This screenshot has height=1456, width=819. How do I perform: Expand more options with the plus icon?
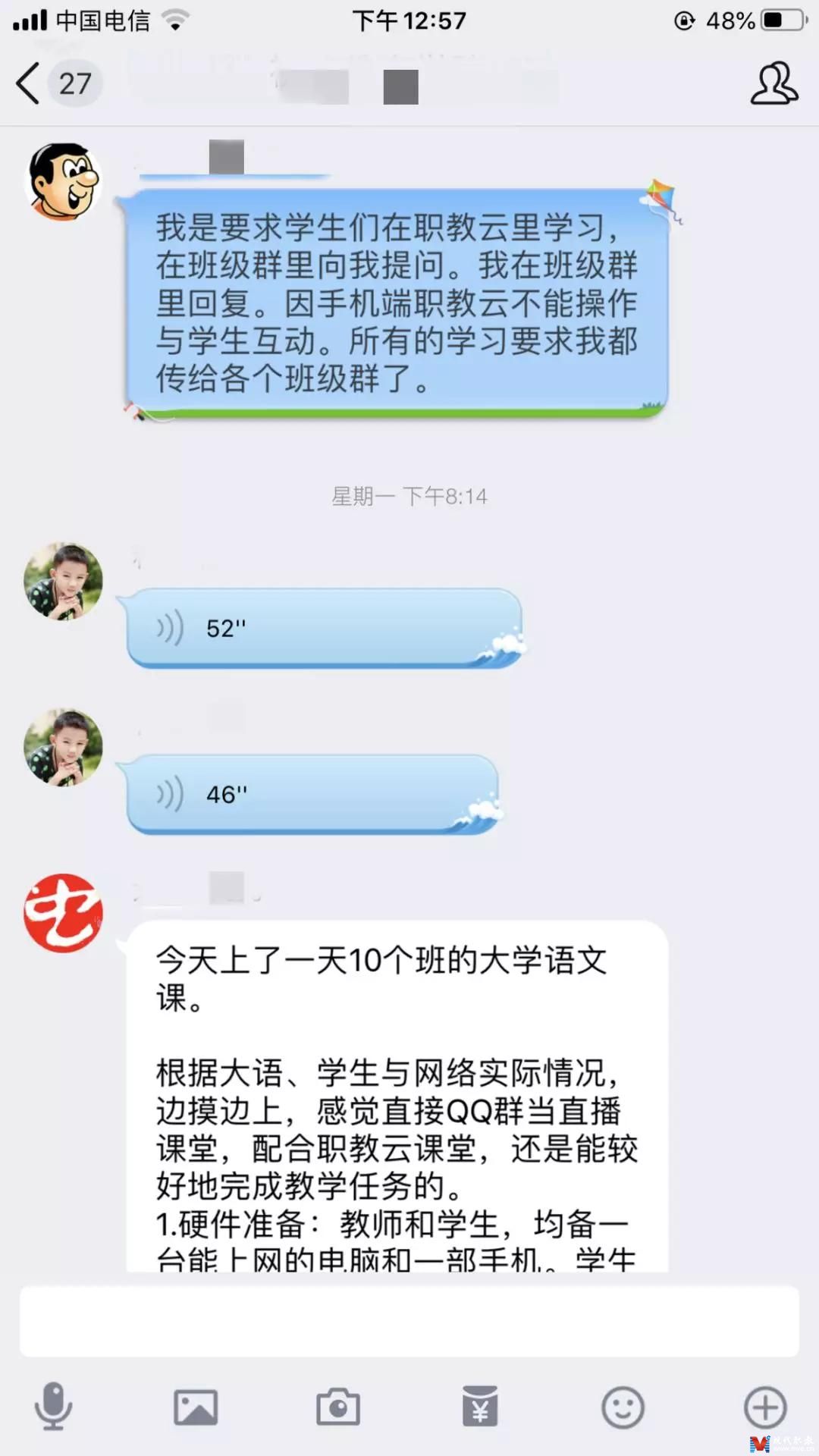pyautogui.click(x=764, y=1407)
